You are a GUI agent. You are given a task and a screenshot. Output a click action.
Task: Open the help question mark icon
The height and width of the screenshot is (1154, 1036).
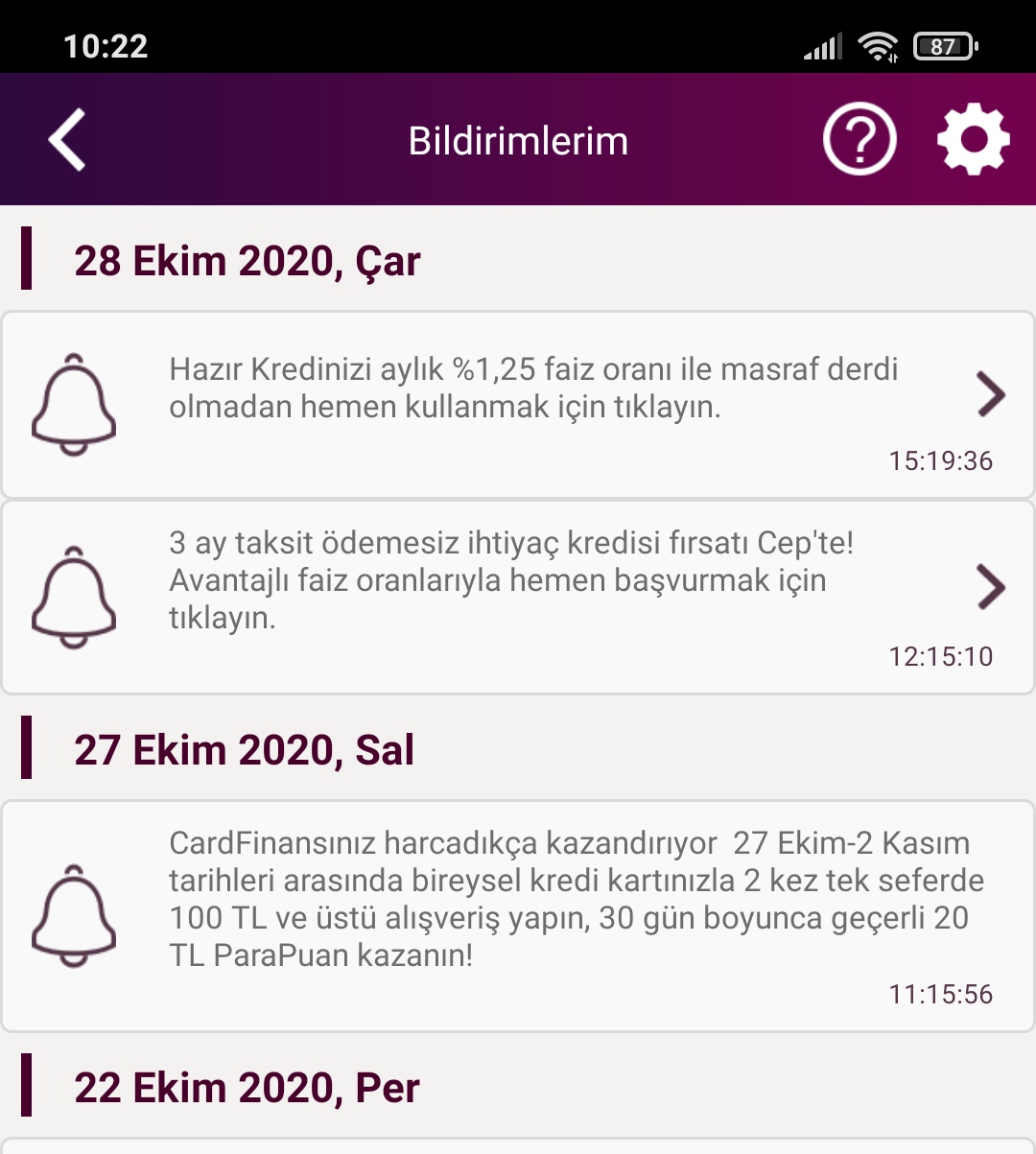(859, 140)
